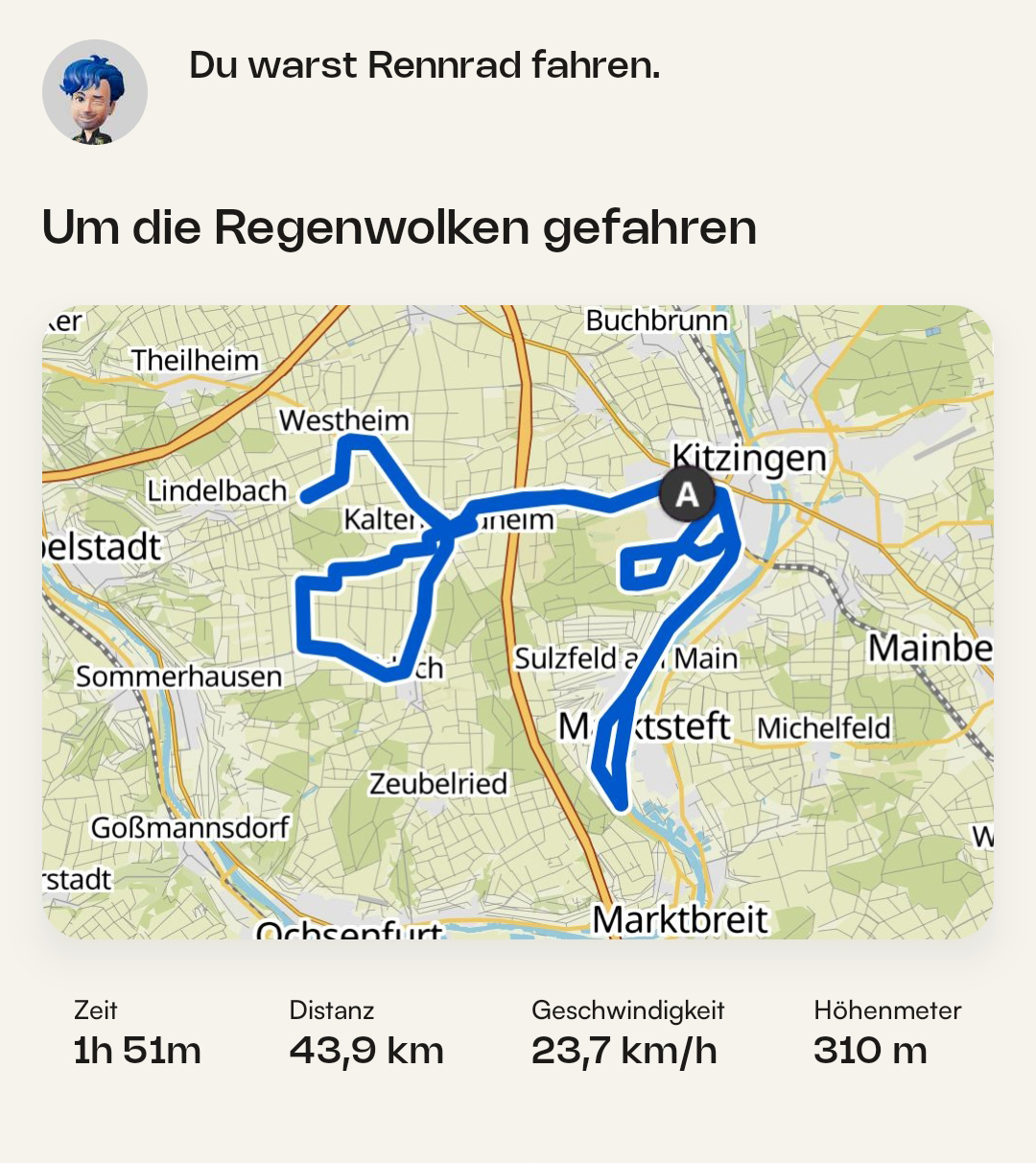Open the profile via the blue-haired avatar
Image resolution: width=1036 pixels, height=1163 pixels.
[94, 93]
